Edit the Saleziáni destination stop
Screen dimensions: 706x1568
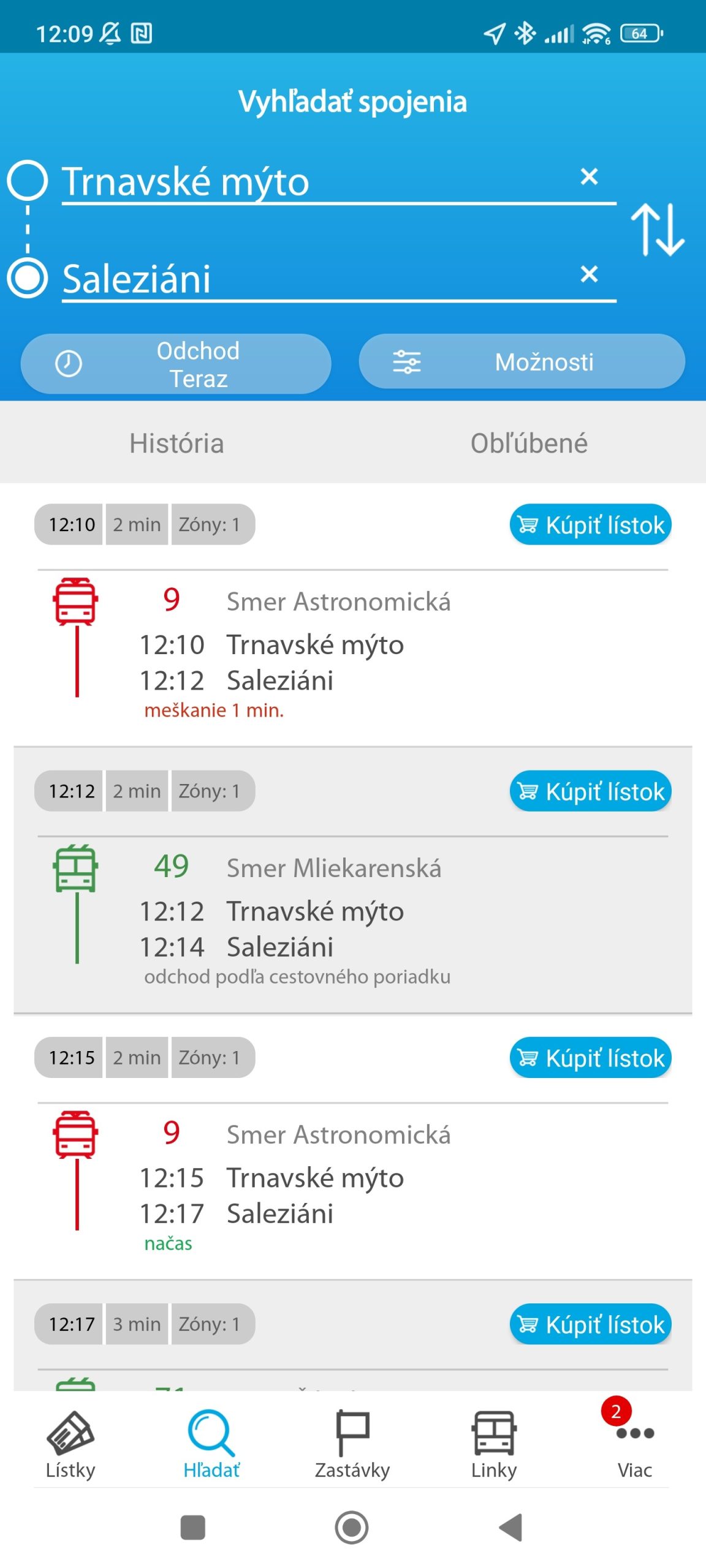(x=306, y=279)
